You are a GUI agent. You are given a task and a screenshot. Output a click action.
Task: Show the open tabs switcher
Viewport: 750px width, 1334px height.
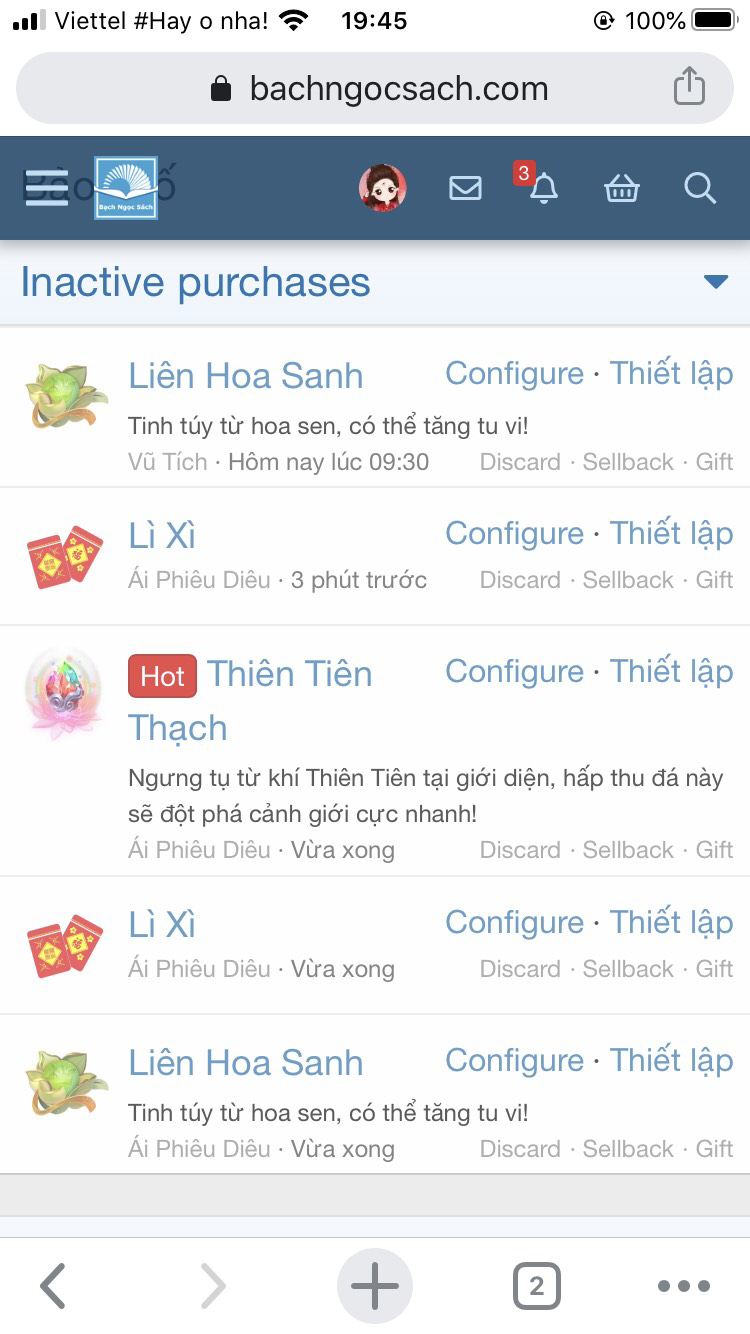pos(537,1286)
